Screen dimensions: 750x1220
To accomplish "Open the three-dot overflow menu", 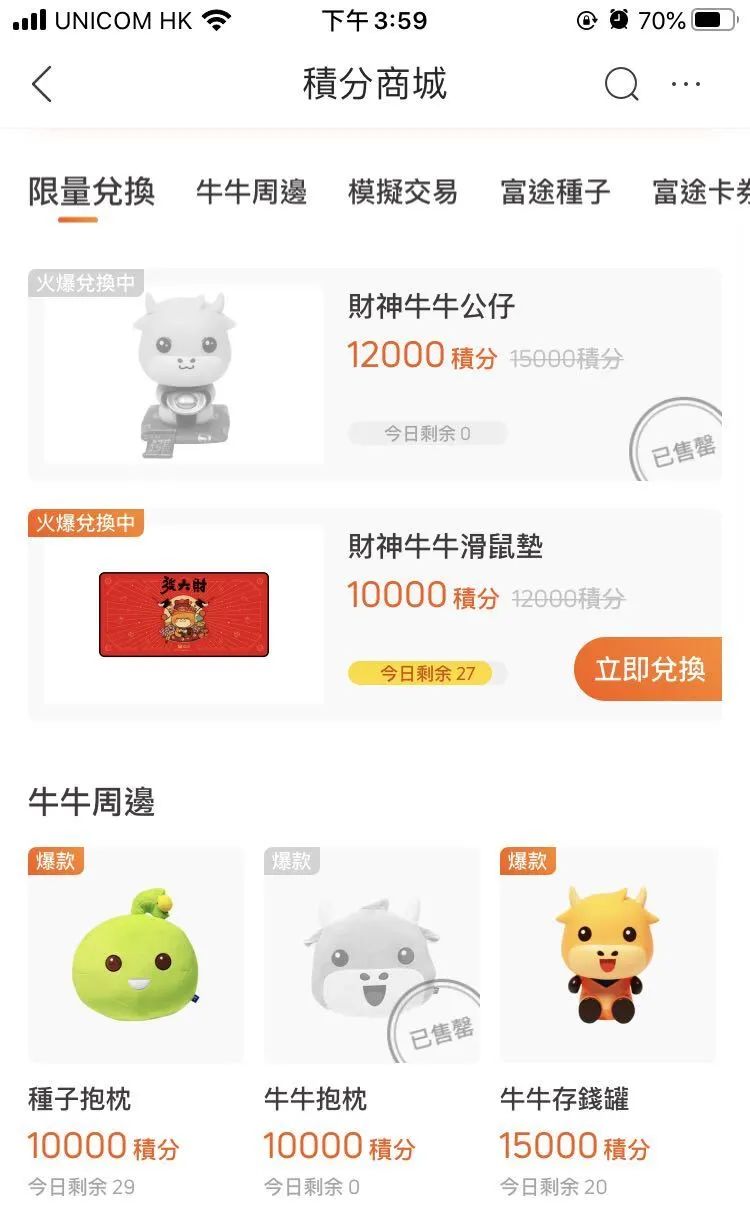I will 686,85.
